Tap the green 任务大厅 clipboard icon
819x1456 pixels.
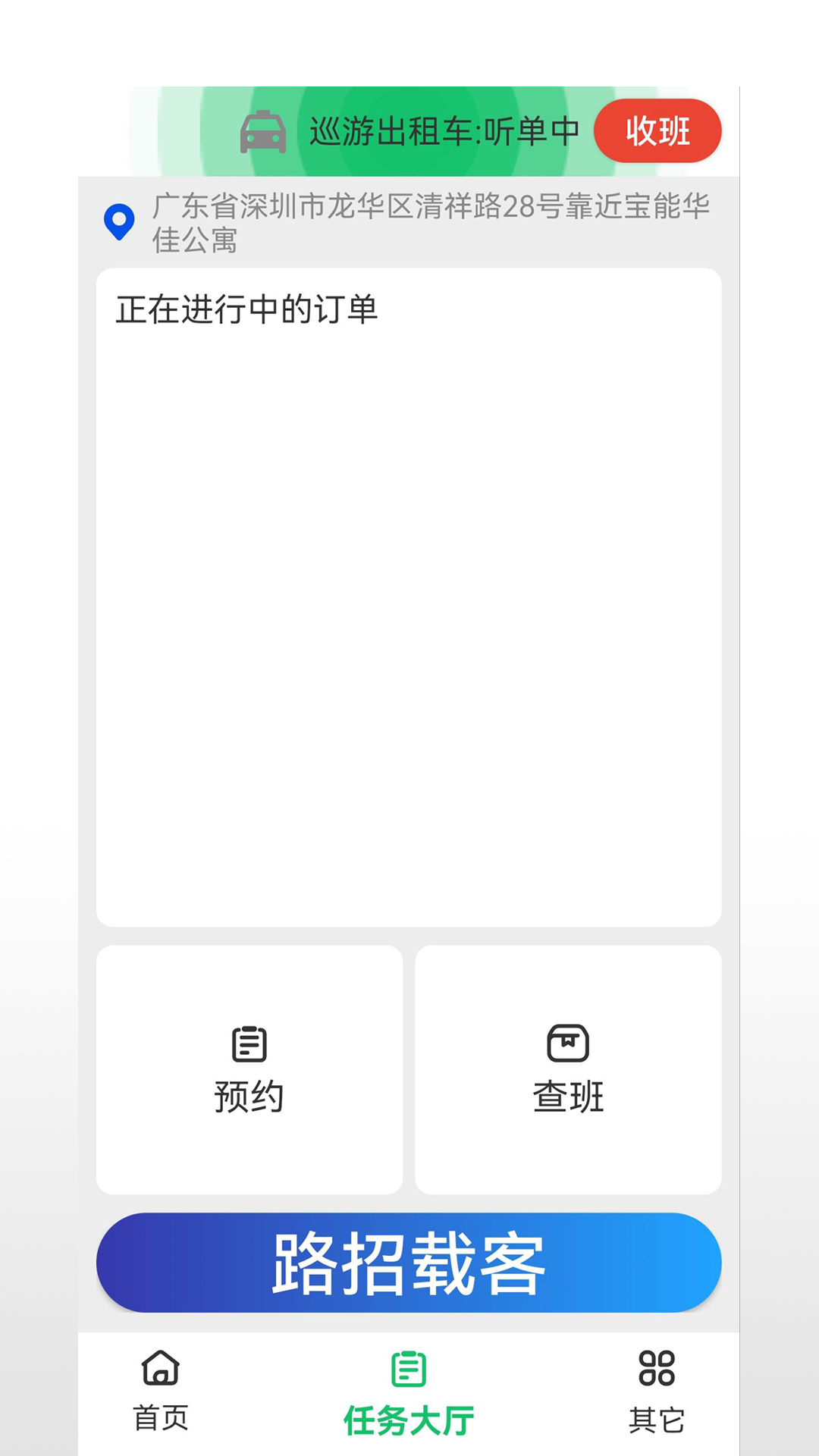[409, 1369]
